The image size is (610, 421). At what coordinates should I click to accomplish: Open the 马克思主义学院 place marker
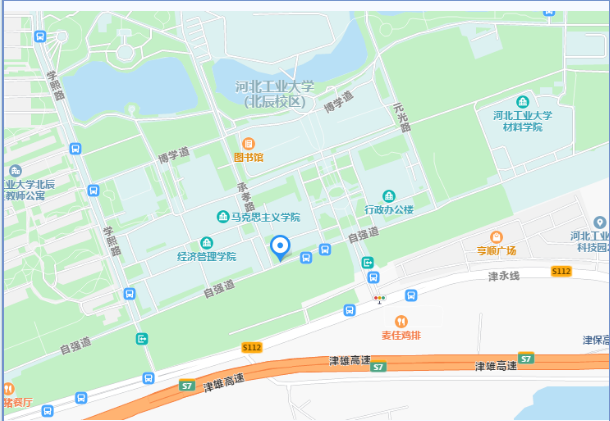pyautogui.click(x=222, y=217)
